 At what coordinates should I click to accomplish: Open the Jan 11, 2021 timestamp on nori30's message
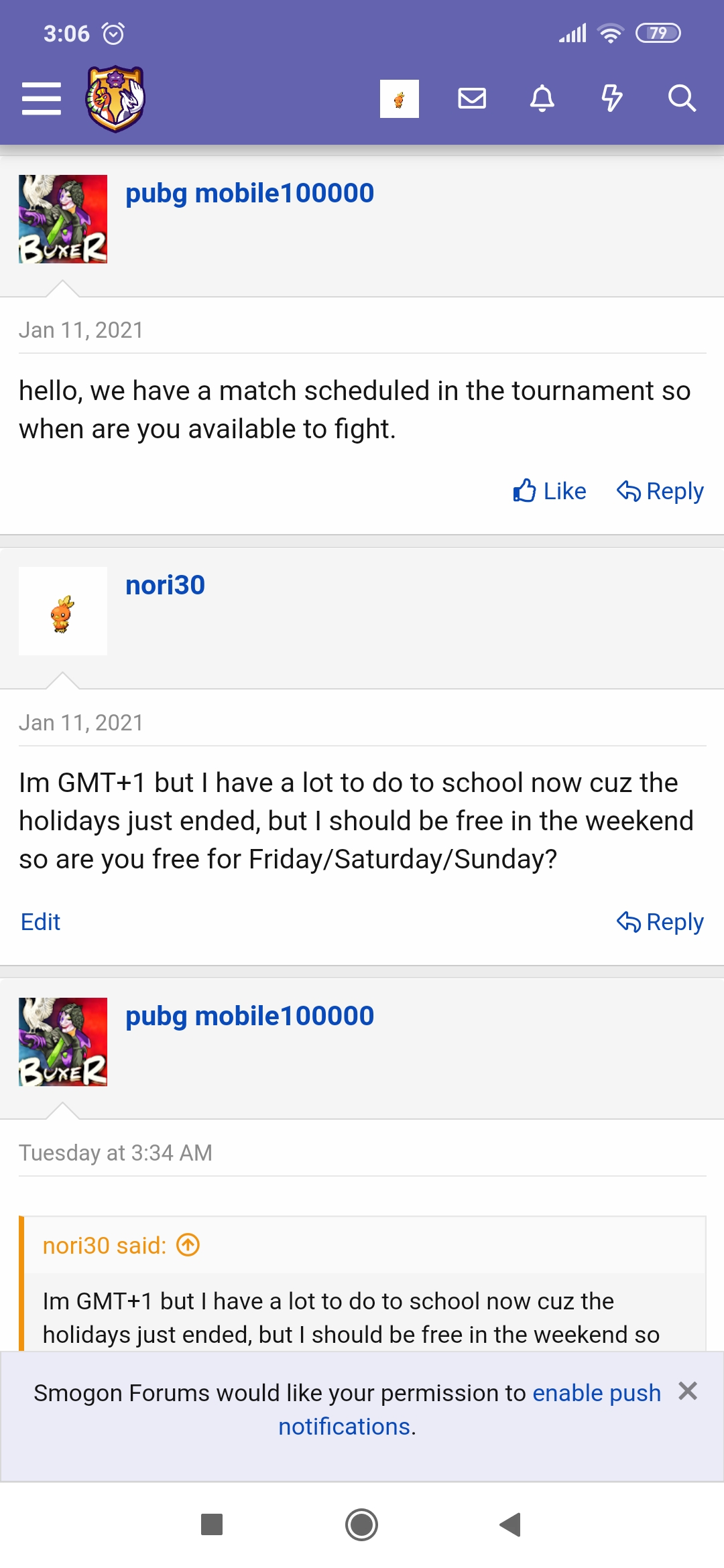pyautogui.click(x=81, y=723)
